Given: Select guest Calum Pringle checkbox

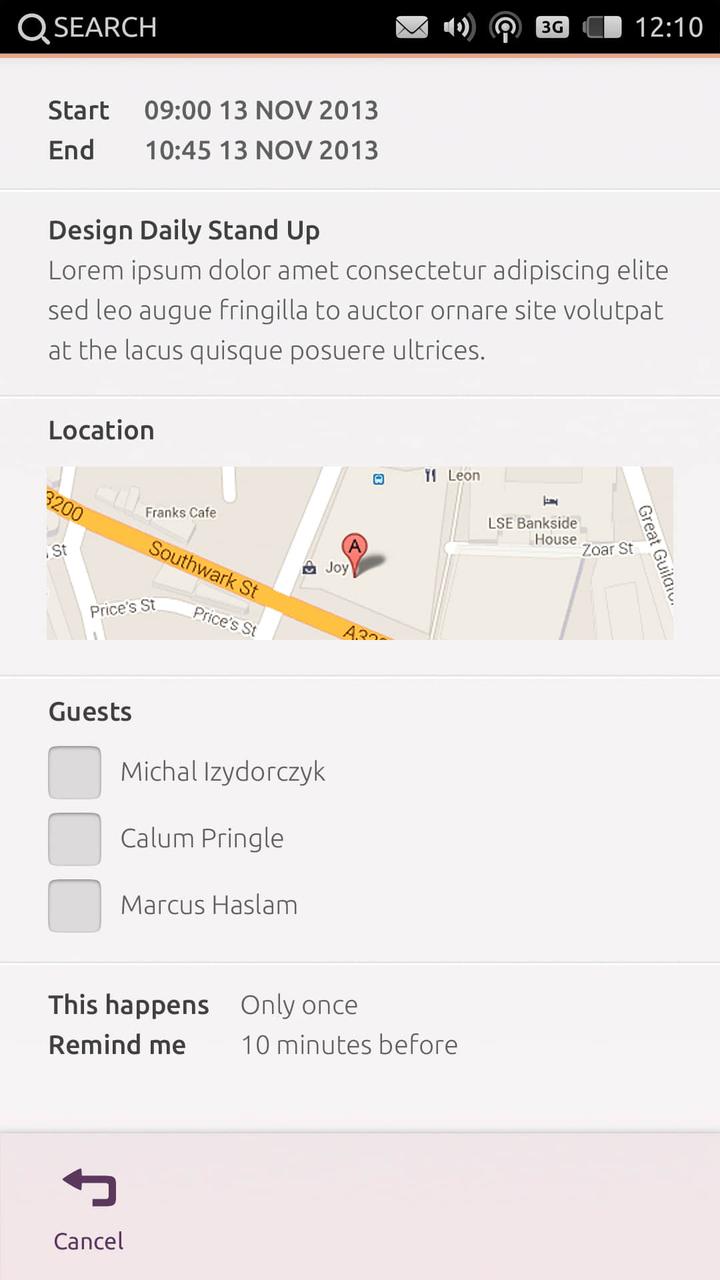Looking at the screenshot, I should click(x=75, y=839).
